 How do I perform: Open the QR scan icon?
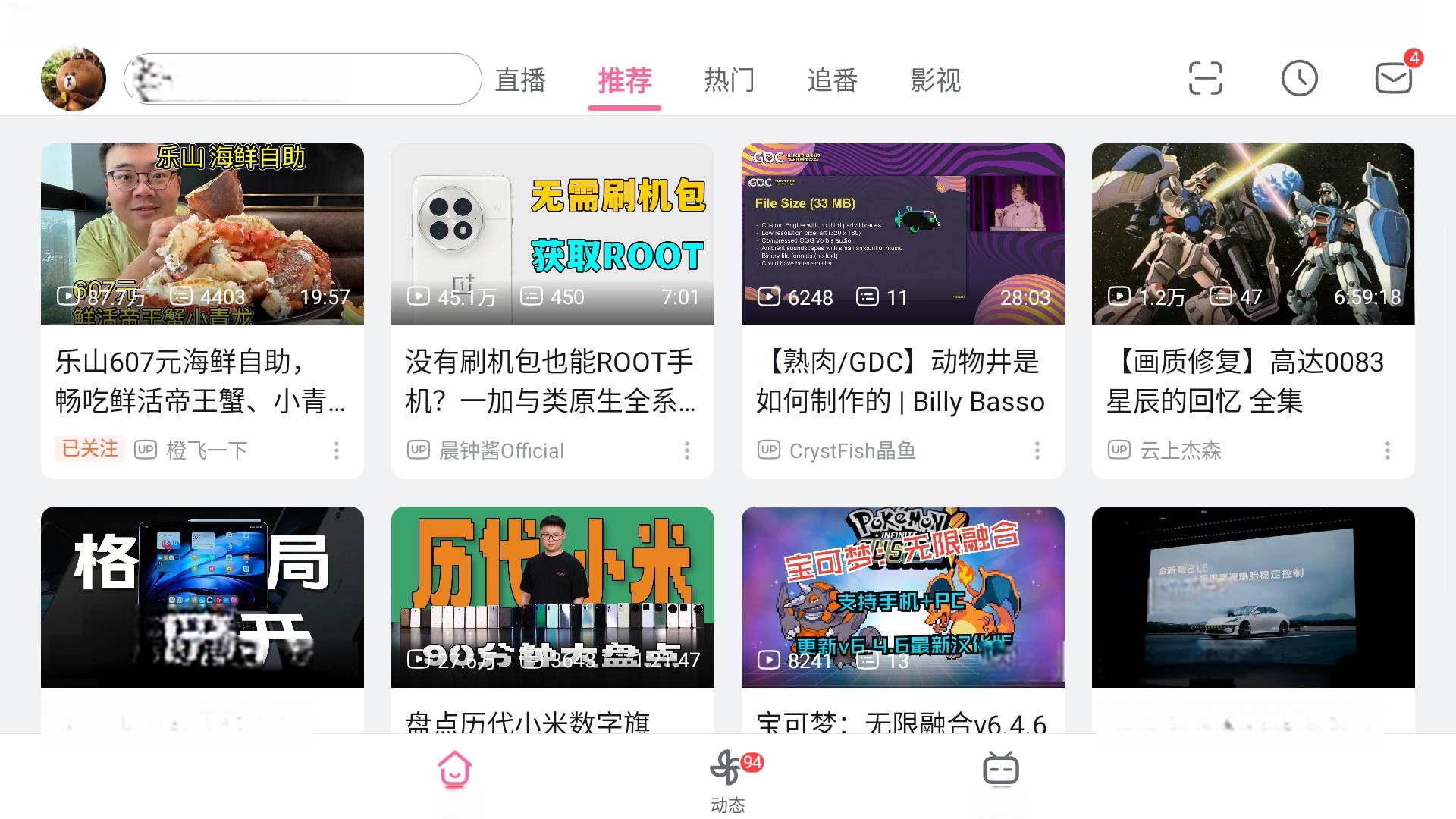point(1205,79)
